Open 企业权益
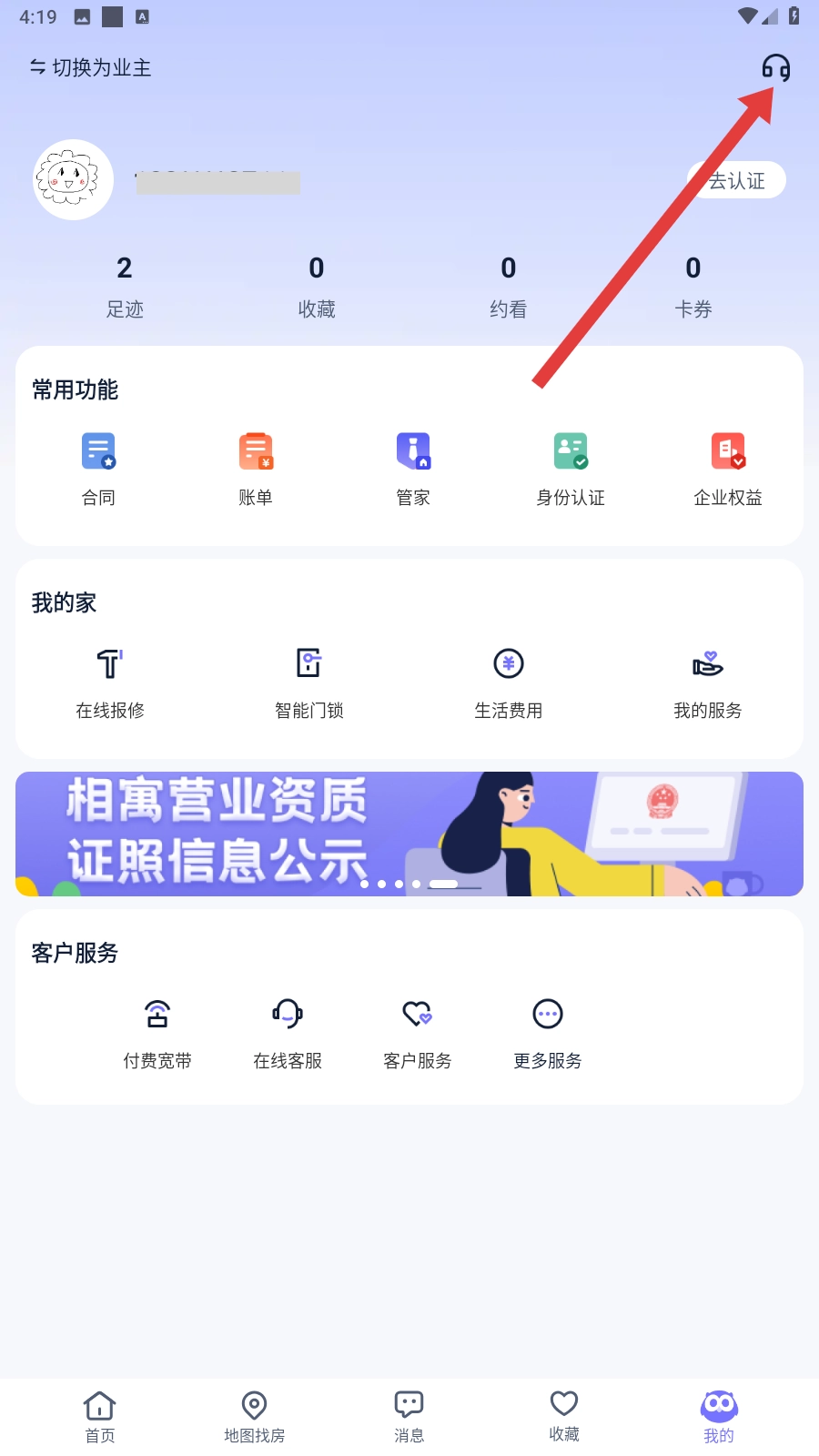This screenshot has width=819, height=1456. point(728,470)
